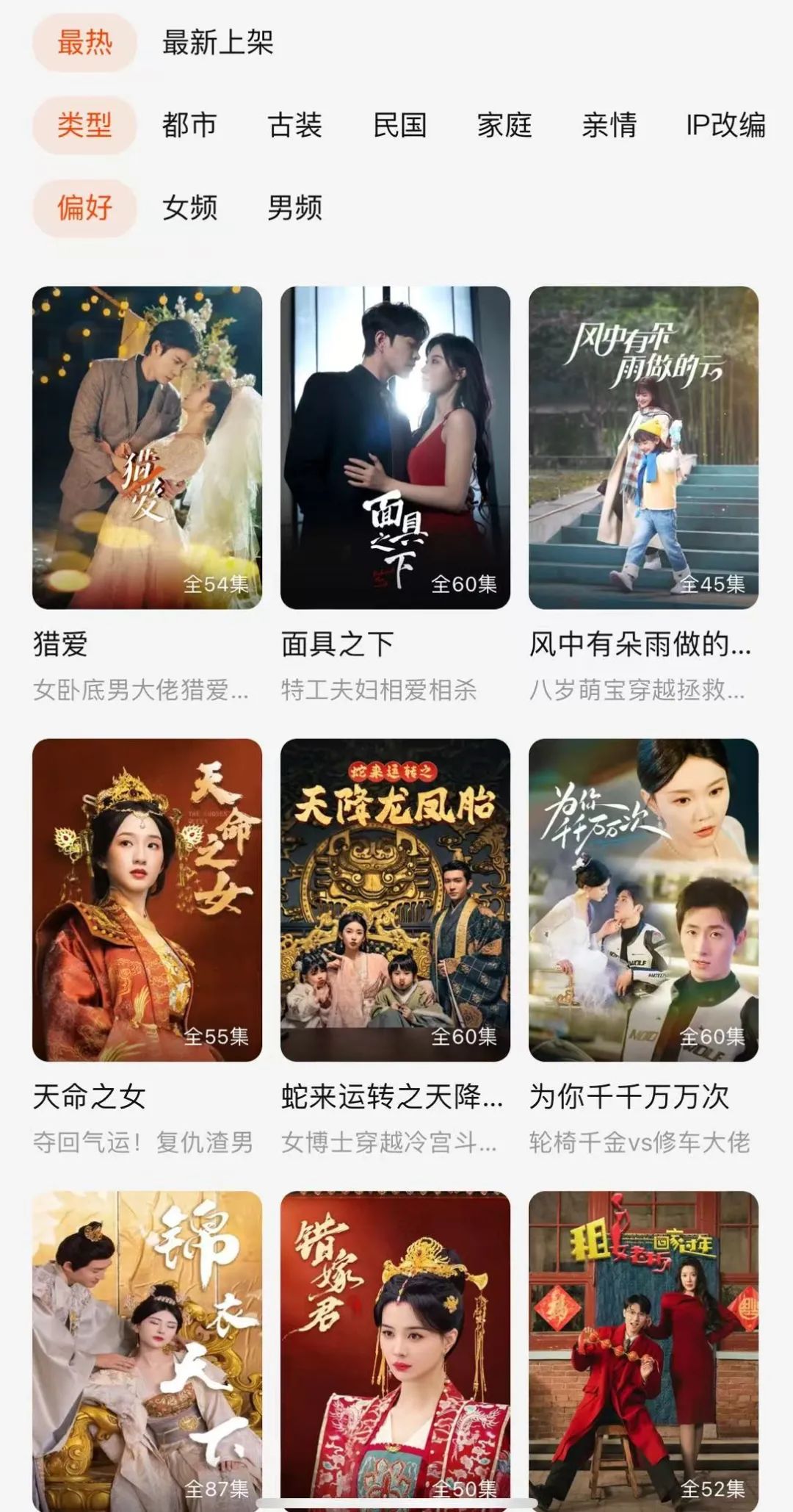Show IP改编 dramas
Image resolution: width=793 pixels, height=1512 pixels.
point(725,125)
